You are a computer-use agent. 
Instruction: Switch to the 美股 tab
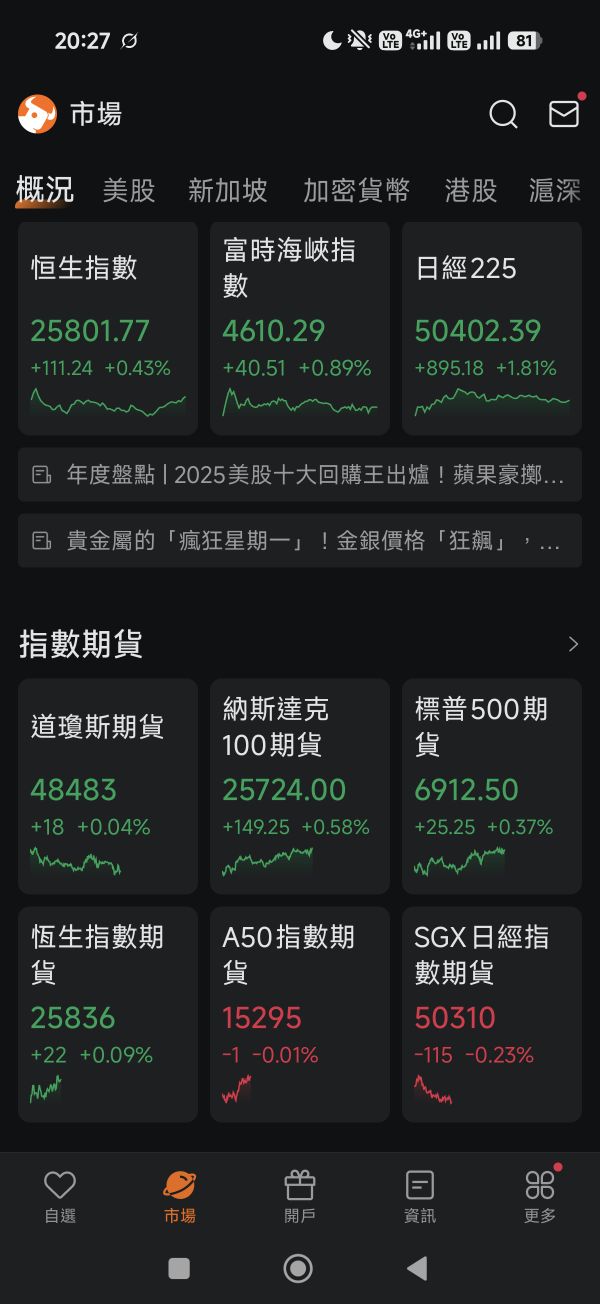tap(129, 191)
